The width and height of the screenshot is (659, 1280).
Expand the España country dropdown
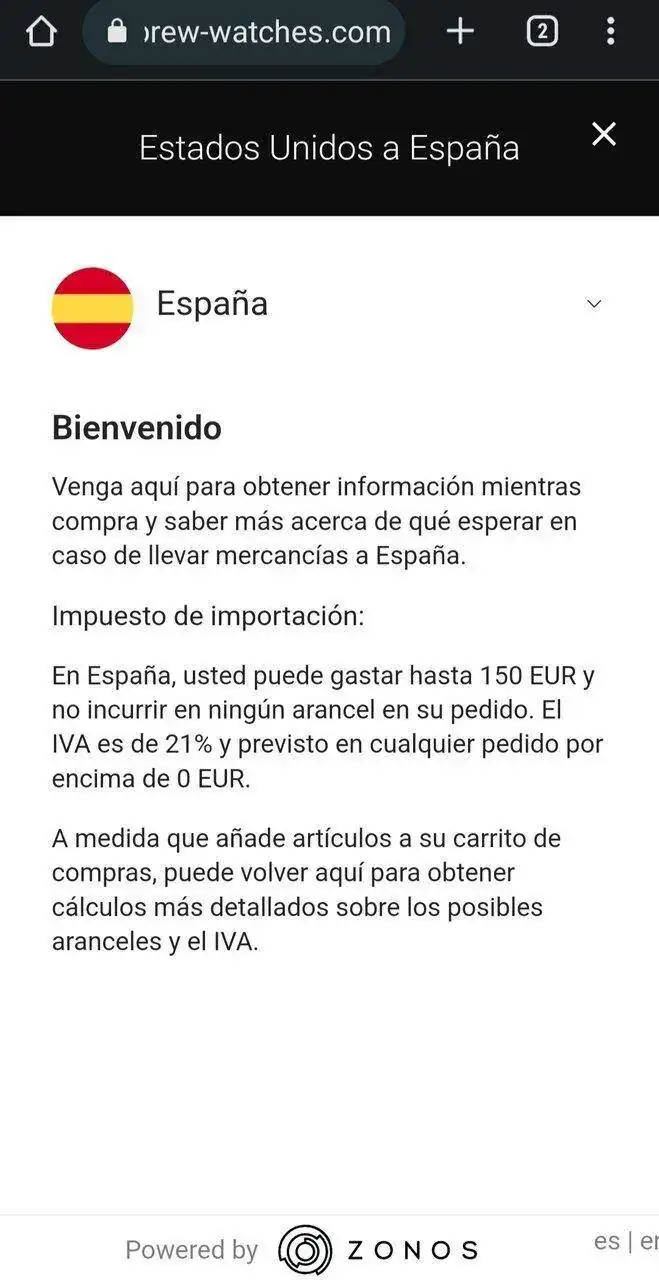[594, 304]
